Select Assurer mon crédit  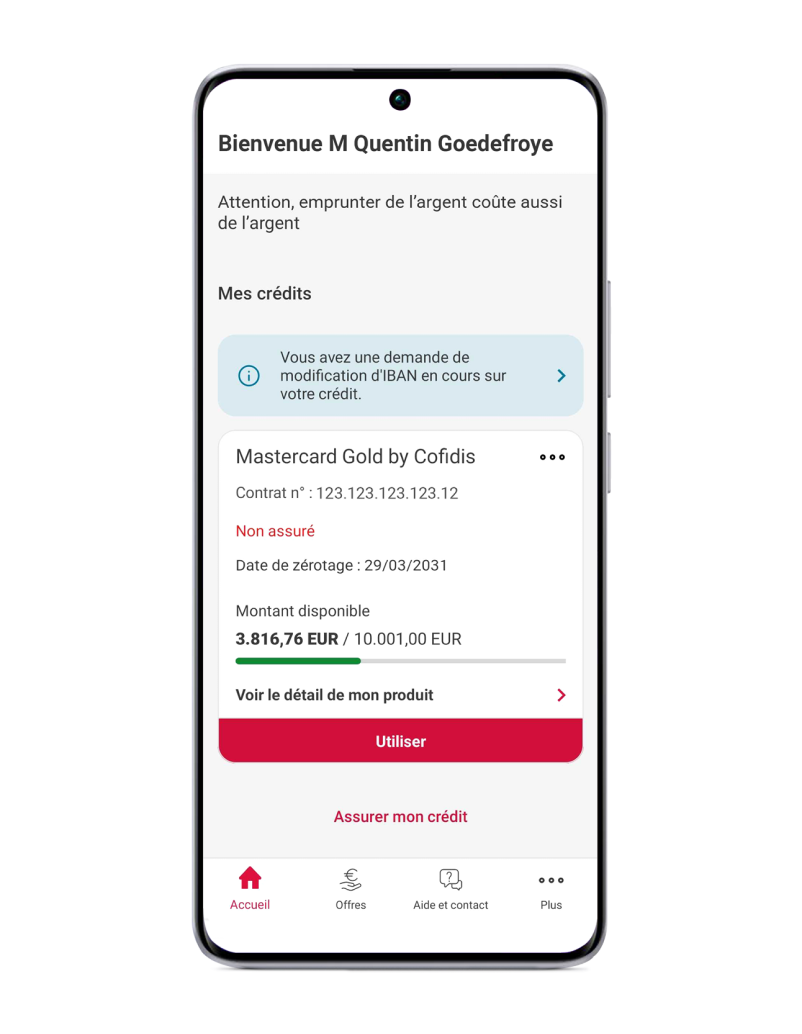click(400, 816)
